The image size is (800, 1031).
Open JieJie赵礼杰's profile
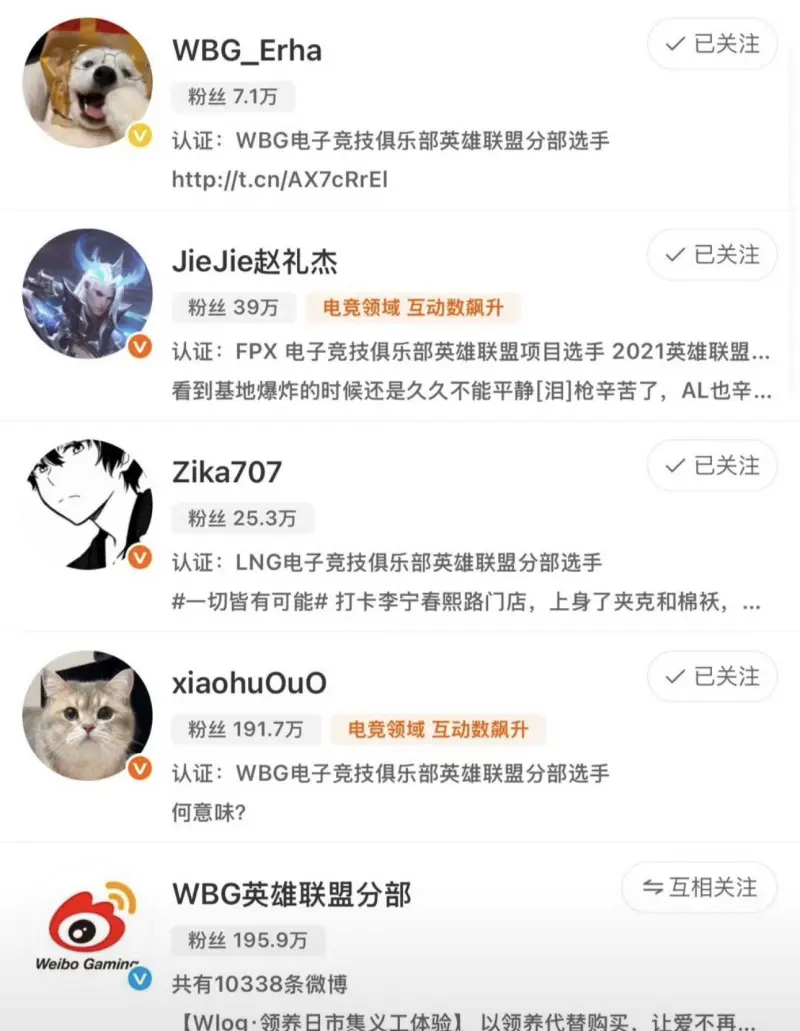click(x=255, y=262)
